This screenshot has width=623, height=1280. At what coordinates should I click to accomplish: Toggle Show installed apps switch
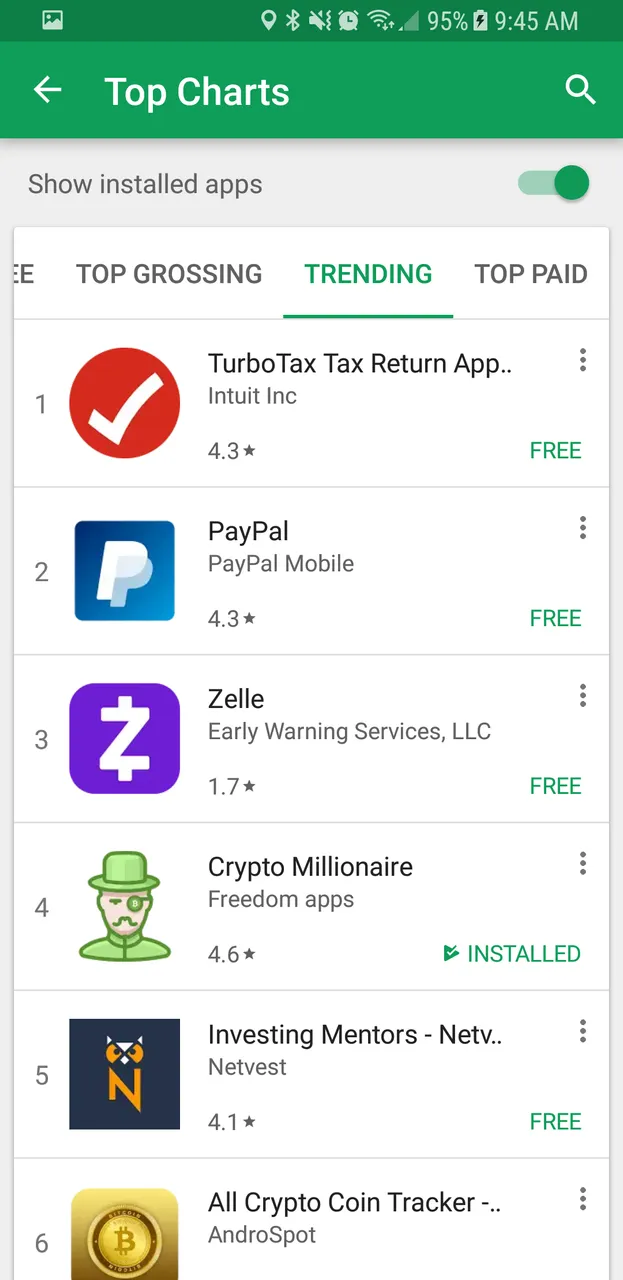tap(554, 184)
